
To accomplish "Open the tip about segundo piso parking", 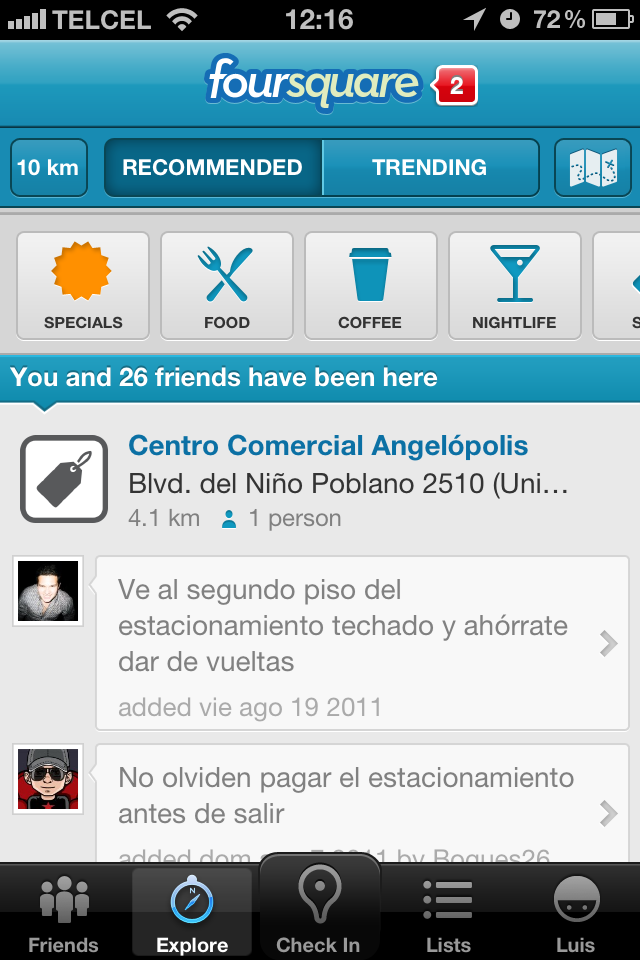I will (x=362, y=643).
